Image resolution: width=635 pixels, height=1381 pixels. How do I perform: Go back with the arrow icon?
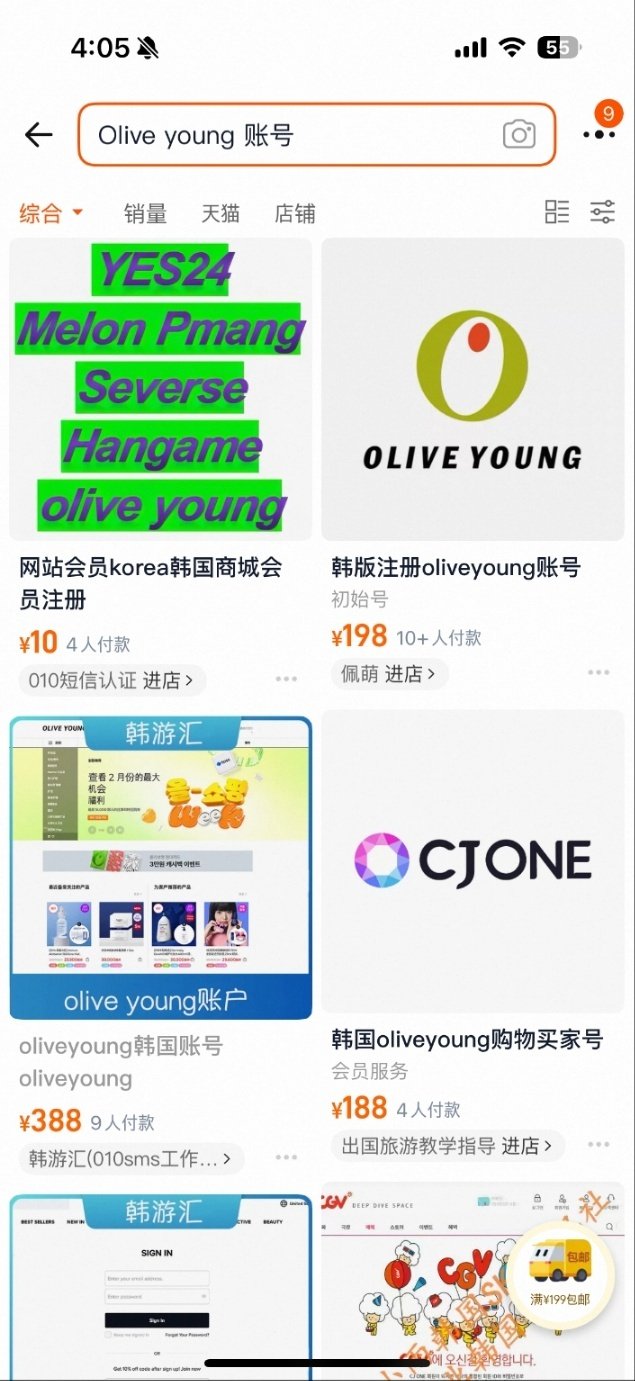pos(39,135)
